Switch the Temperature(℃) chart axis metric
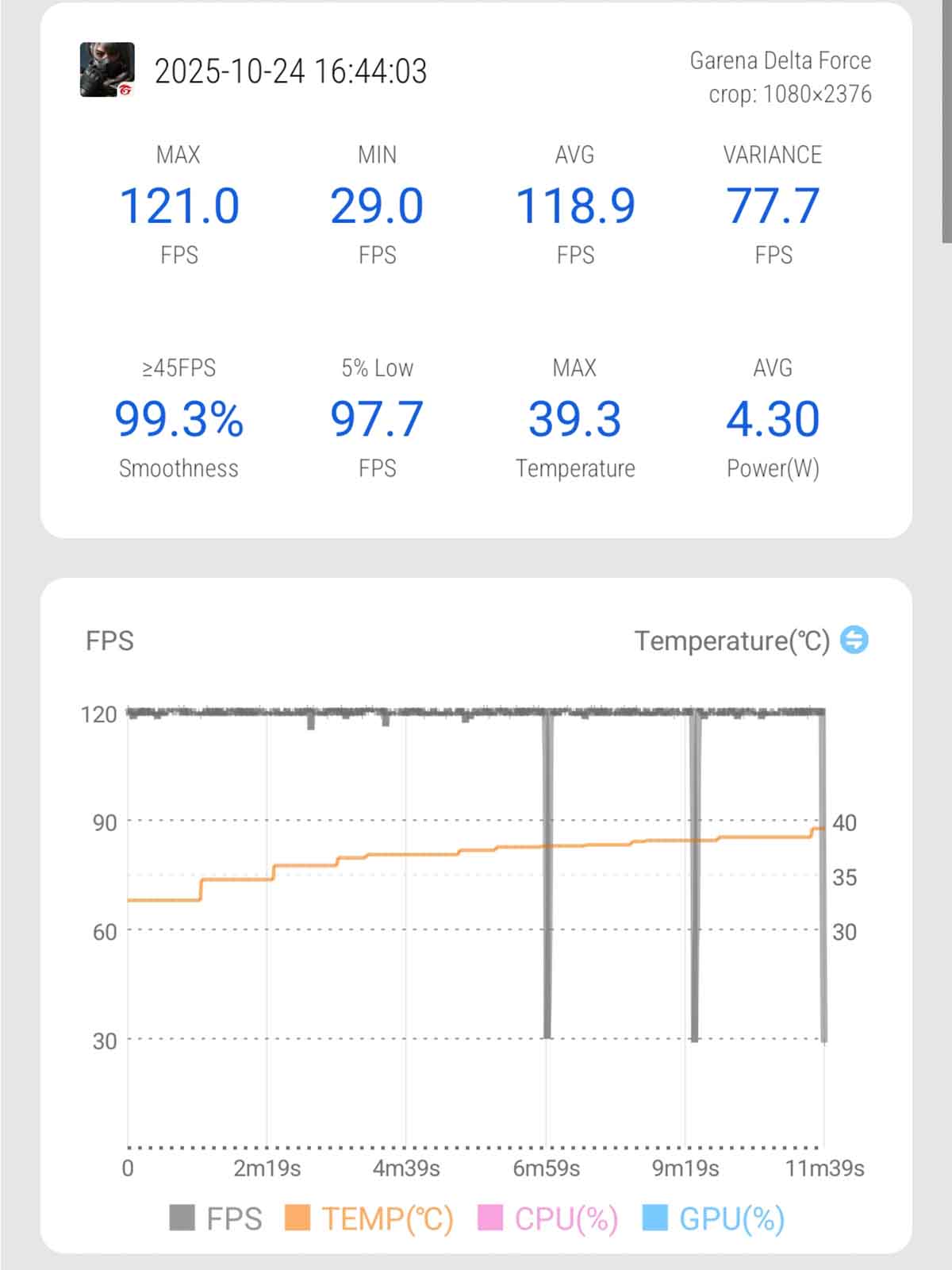This screenshot has width=952, height=1270. [854, 640]
